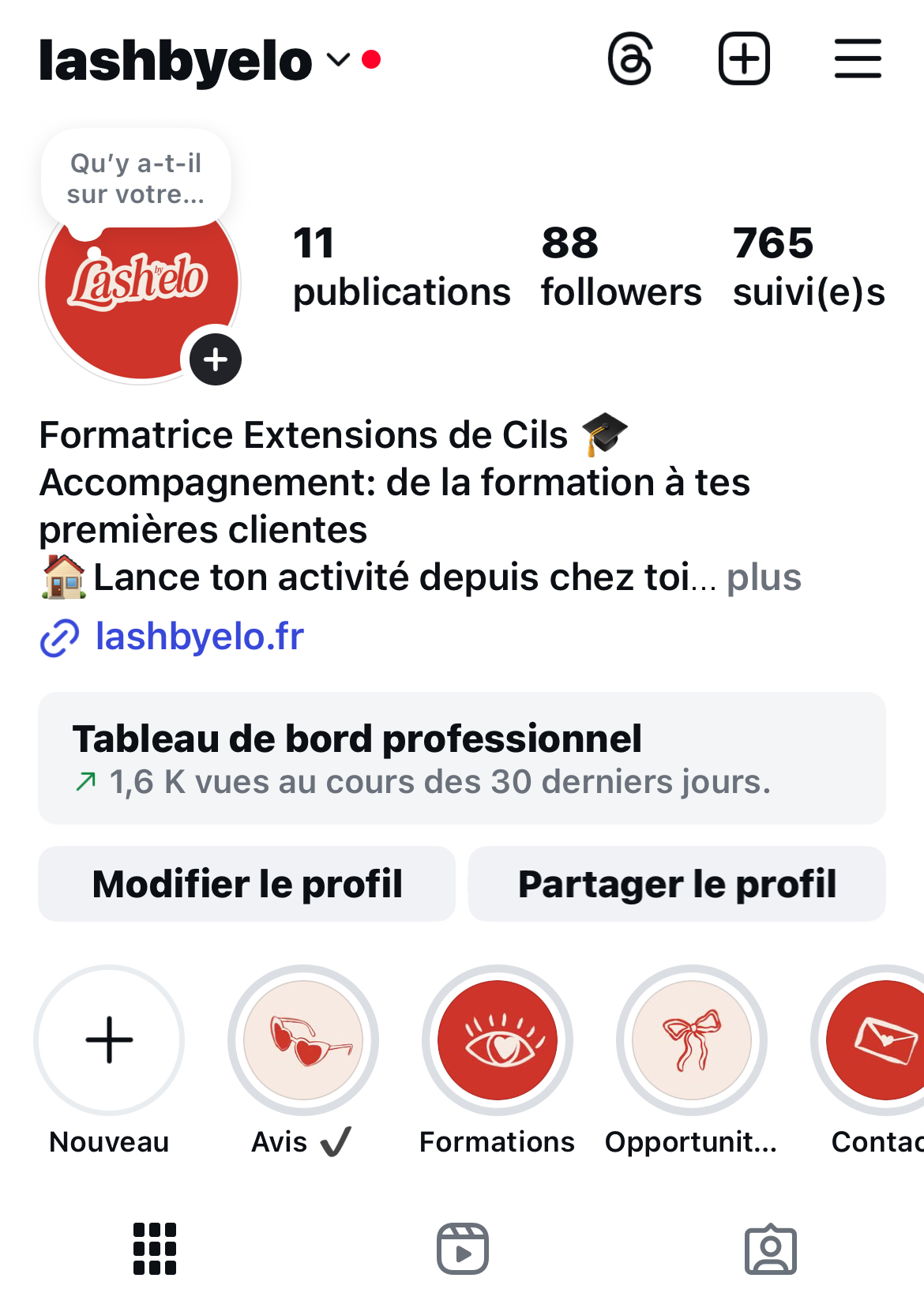Image resolution: width=924 pixels, height=1293 pixels.
Task: Open the "Qu'y a-t-il sur votre" note bubble
Action: coord(136,179)
